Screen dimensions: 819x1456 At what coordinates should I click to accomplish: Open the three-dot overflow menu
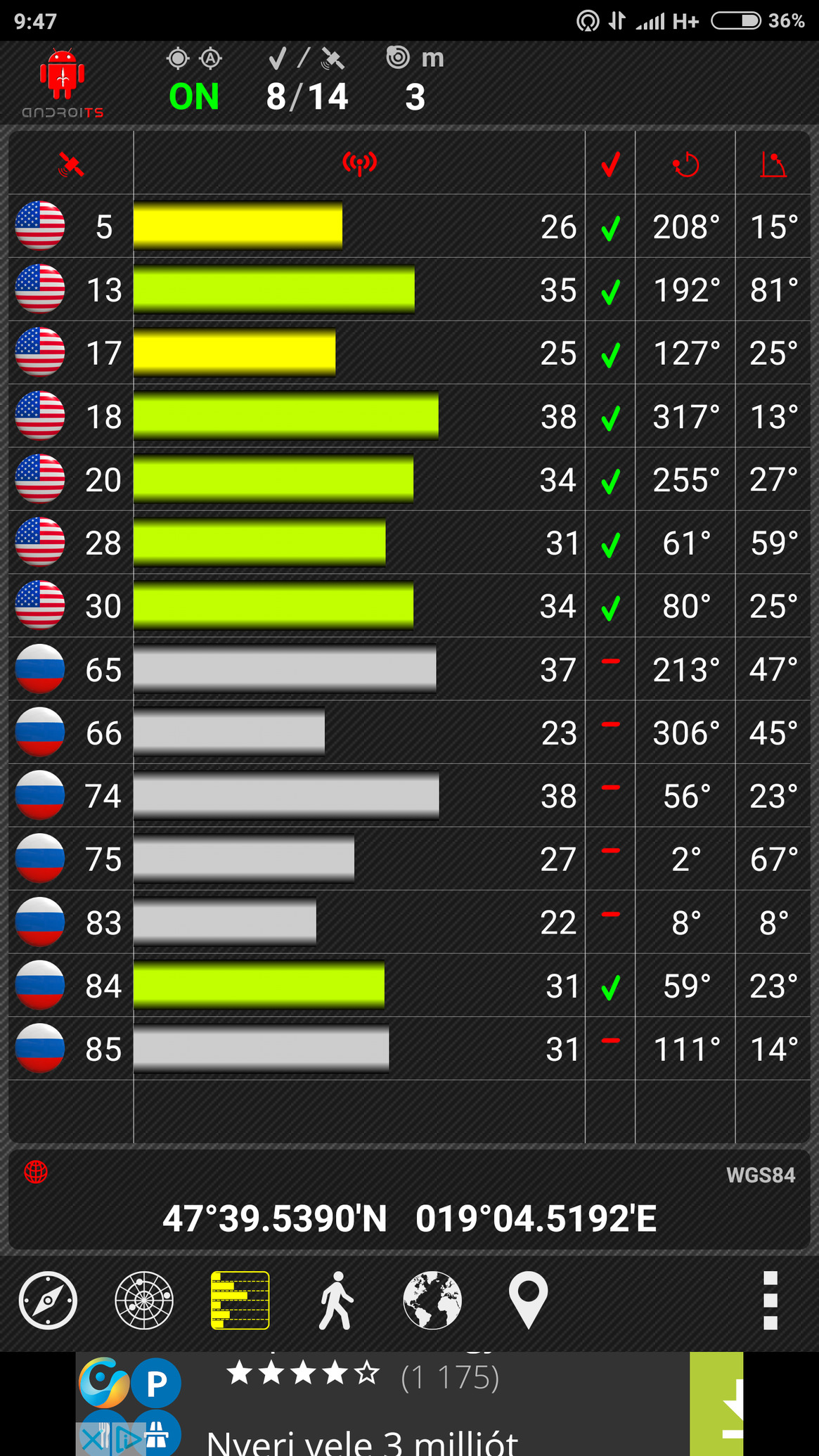[770, 1301]
